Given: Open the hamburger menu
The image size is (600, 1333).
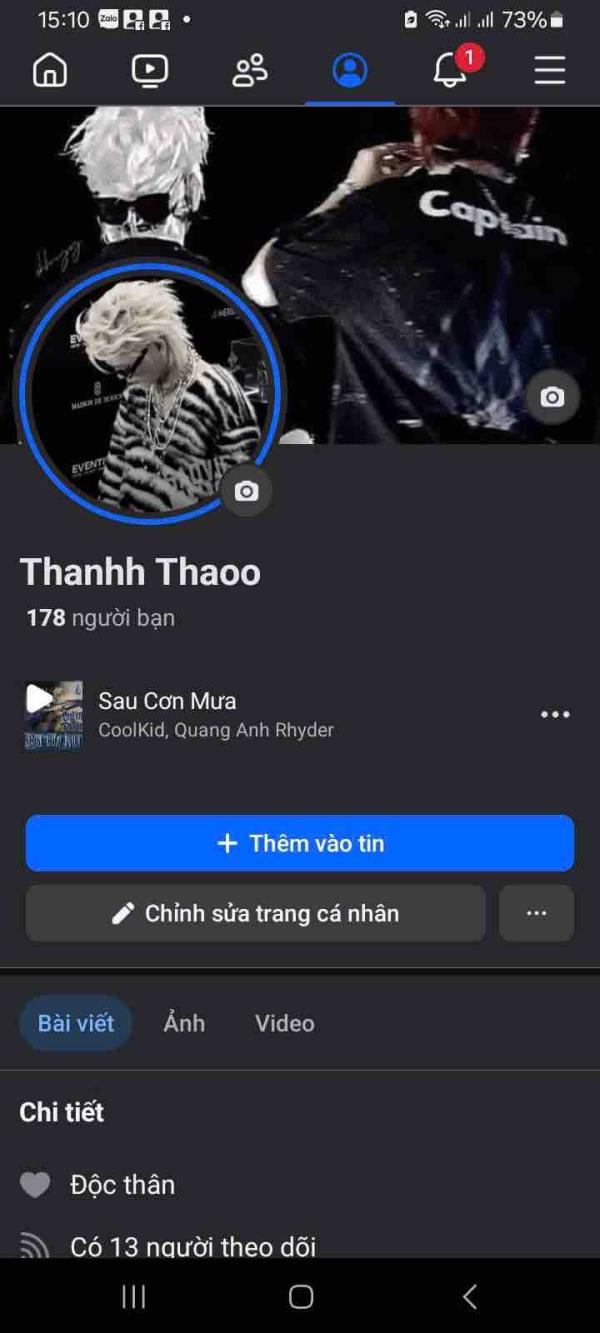Looking at the screenshot, I should coord(550,70).
